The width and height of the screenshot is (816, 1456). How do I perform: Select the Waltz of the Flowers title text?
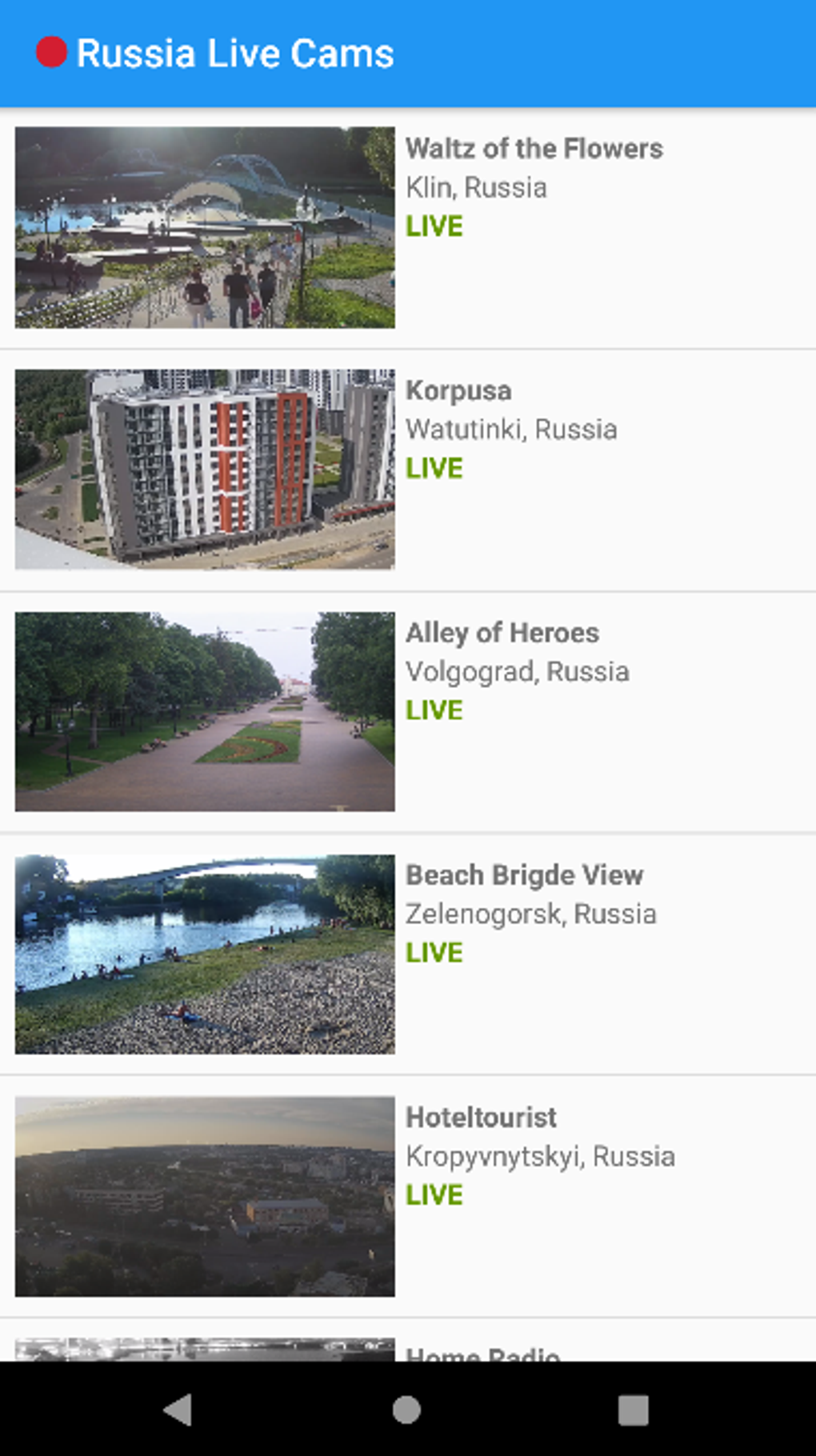(534, 149)
